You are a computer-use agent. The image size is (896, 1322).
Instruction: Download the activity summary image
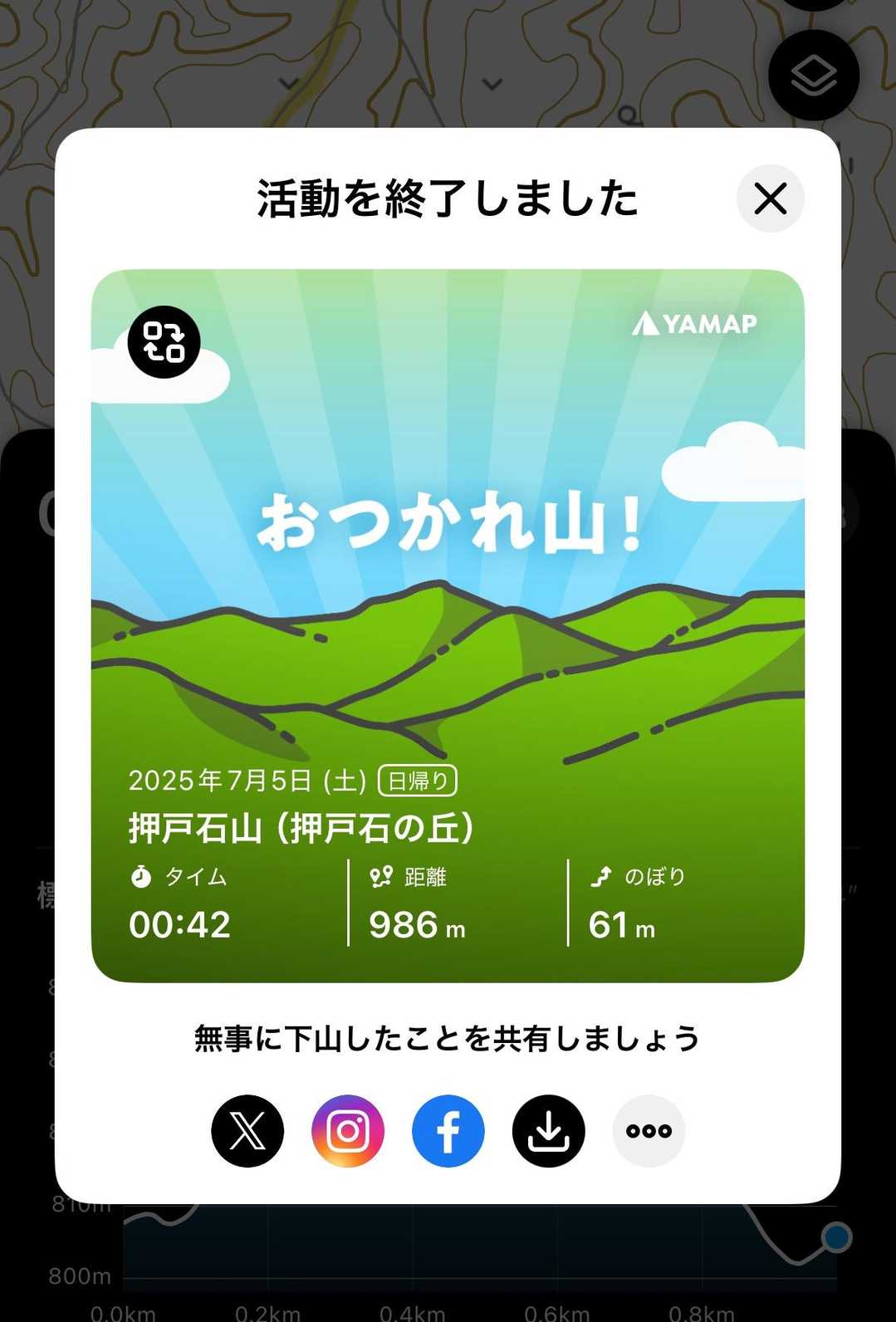(548, 1131)
